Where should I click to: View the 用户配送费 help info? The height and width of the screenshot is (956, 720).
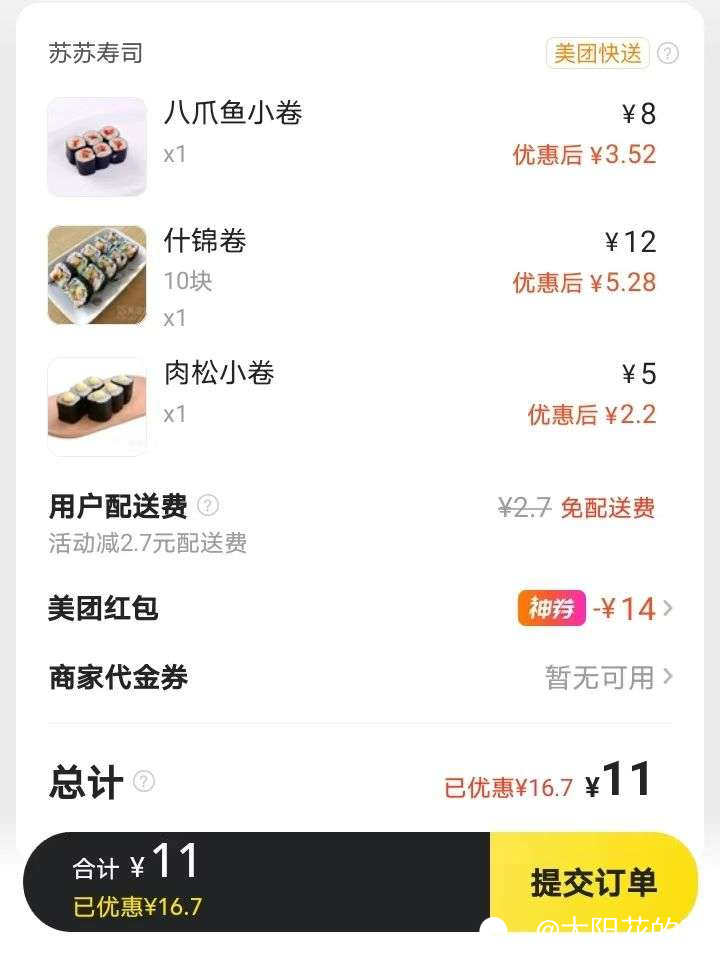208,505
